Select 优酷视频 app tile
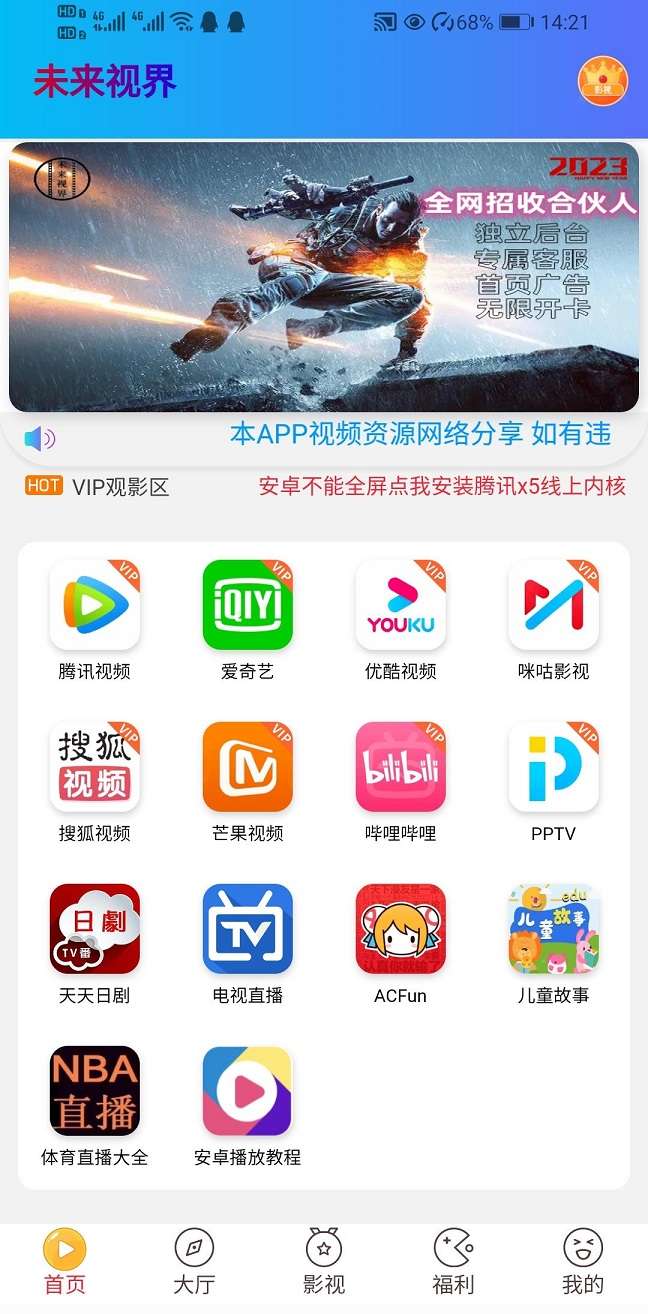The image size is (648, 1314). (401, 605)
